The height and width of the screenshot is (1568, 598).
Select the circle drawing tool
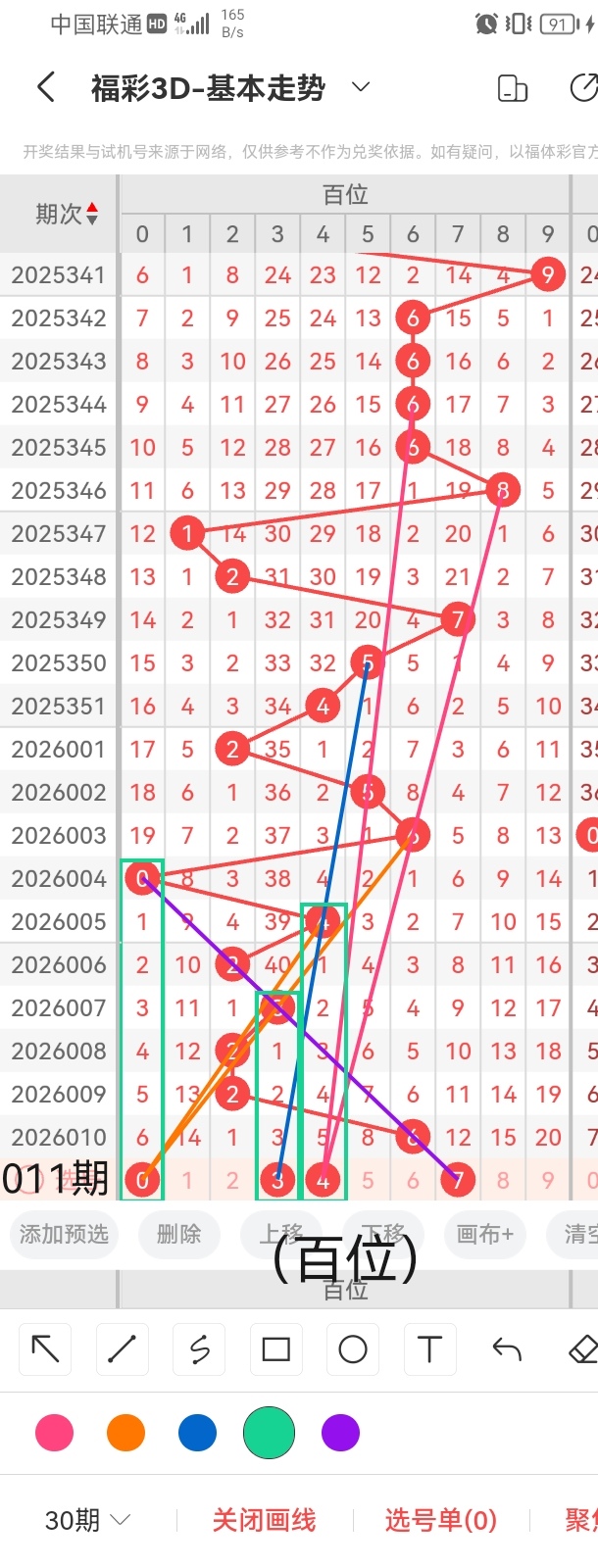[x=352, y=1349]
